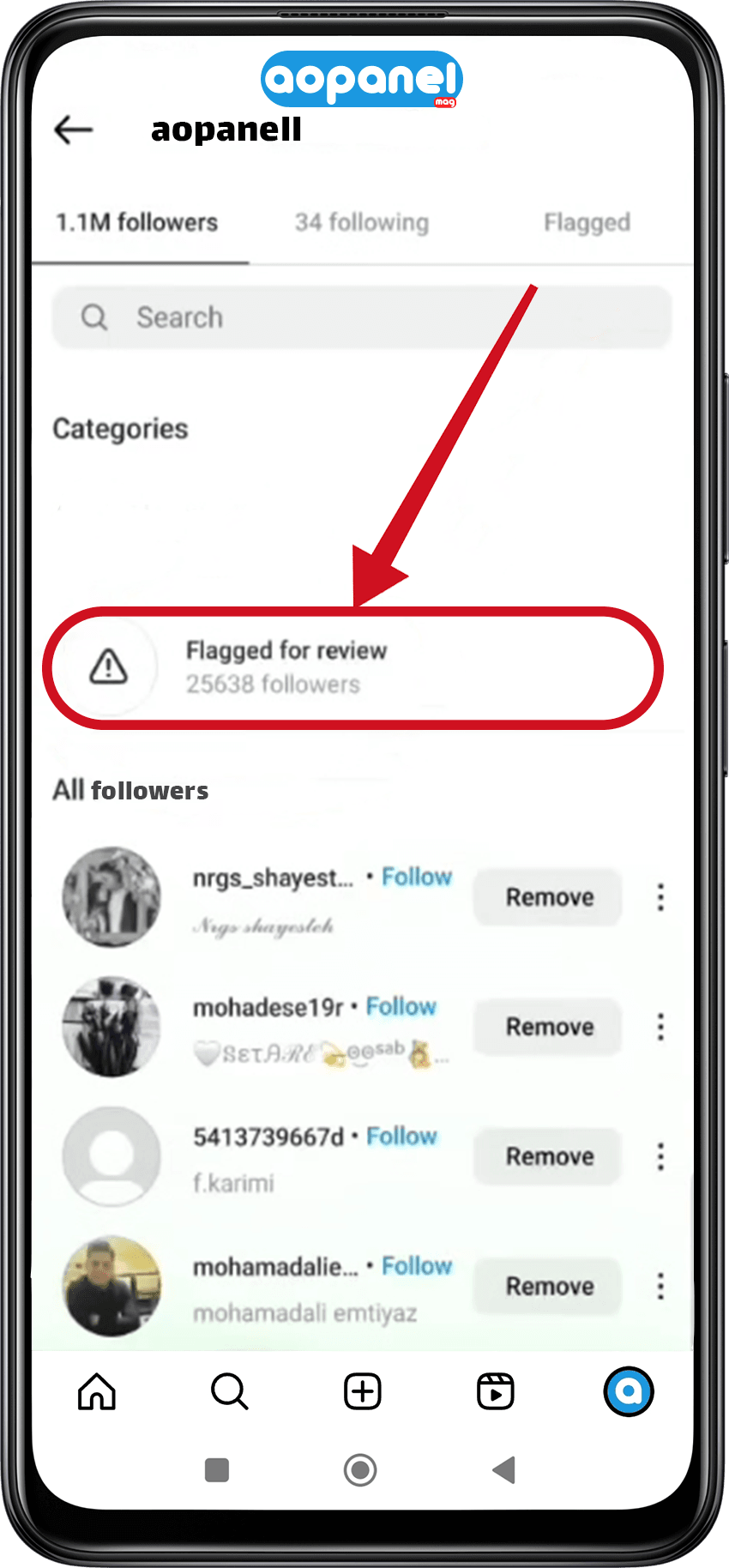The width and height of the screenshot is (729, 1568).
Task: Go back using the top arrow
Action: click(x=73, y=130)
